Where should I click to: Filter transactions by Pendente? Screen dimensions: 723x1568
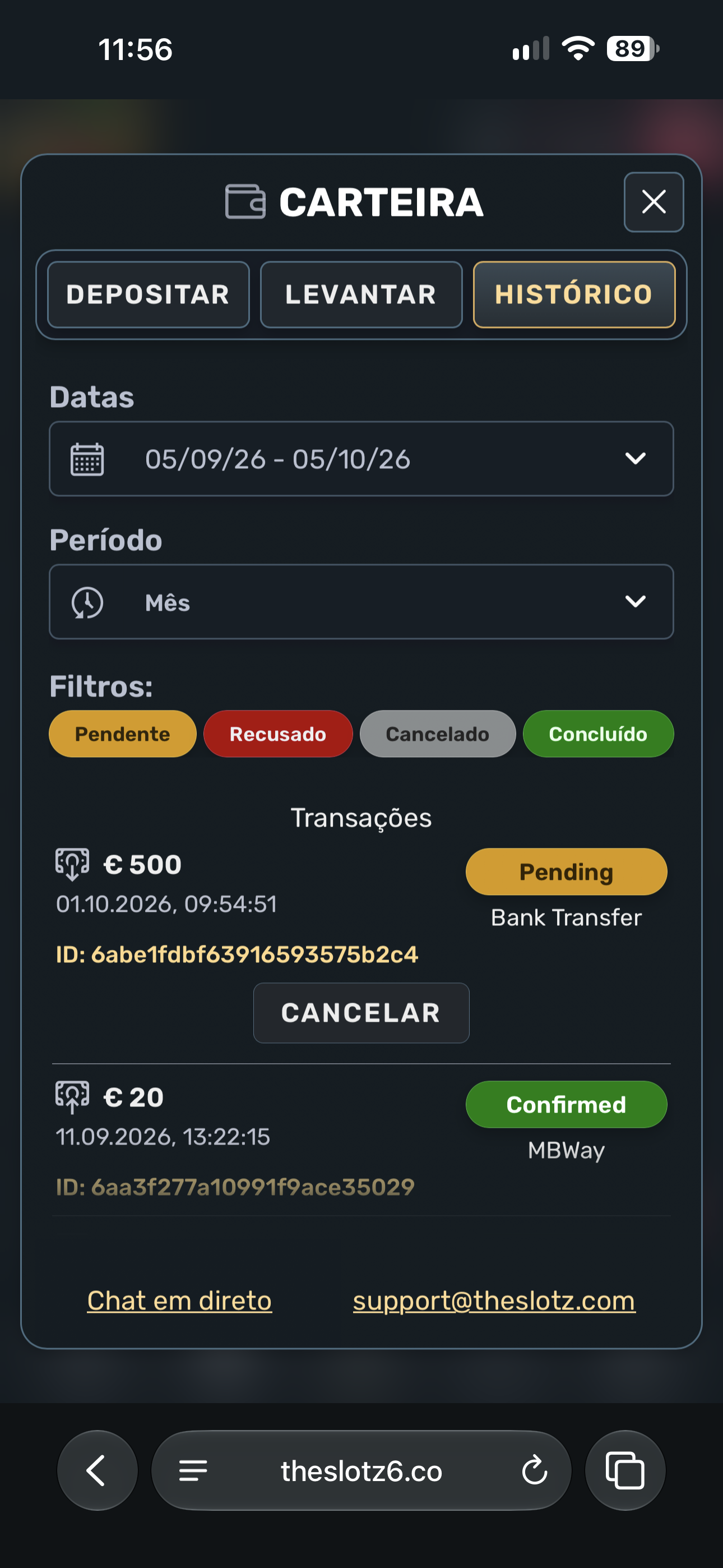pyautogui.click(x=122, y=734)
